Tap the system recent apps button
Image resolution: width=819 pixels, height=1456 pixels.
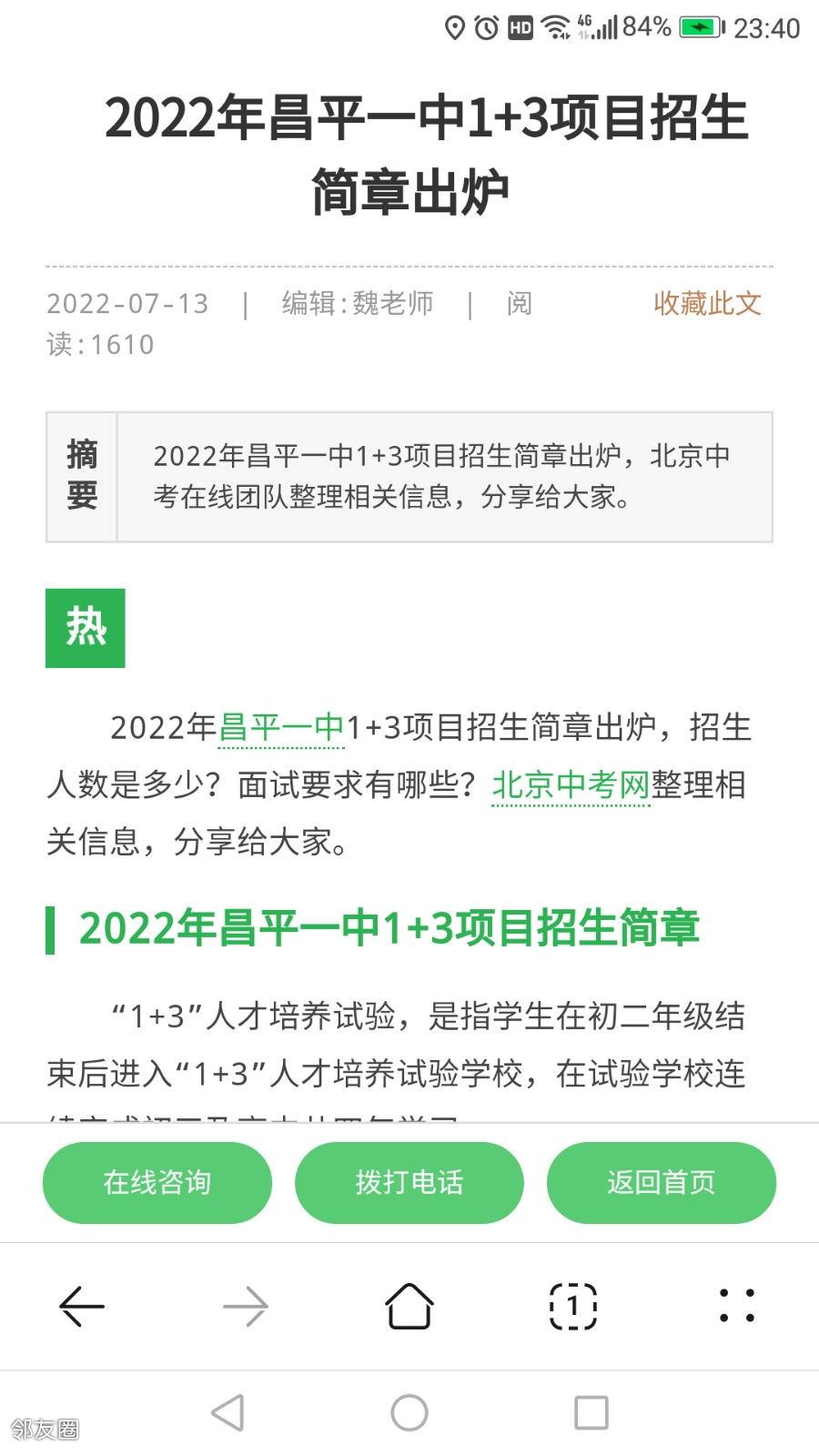coord(591,1413)
